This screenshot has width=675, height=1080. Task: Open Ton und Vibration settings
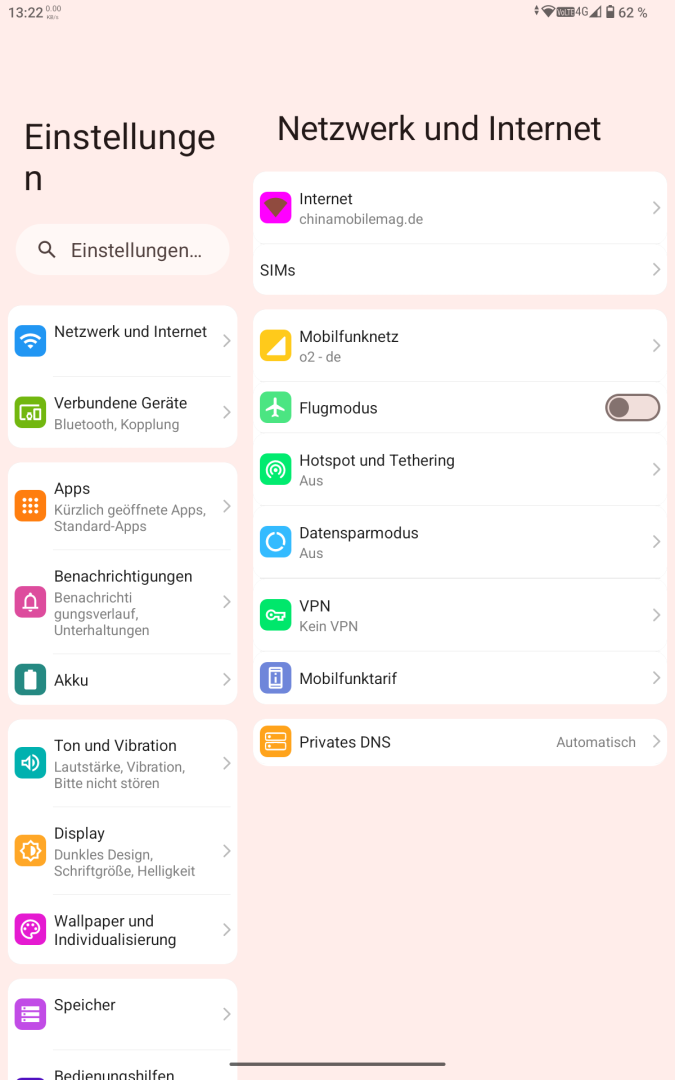[x=123, y=763]
